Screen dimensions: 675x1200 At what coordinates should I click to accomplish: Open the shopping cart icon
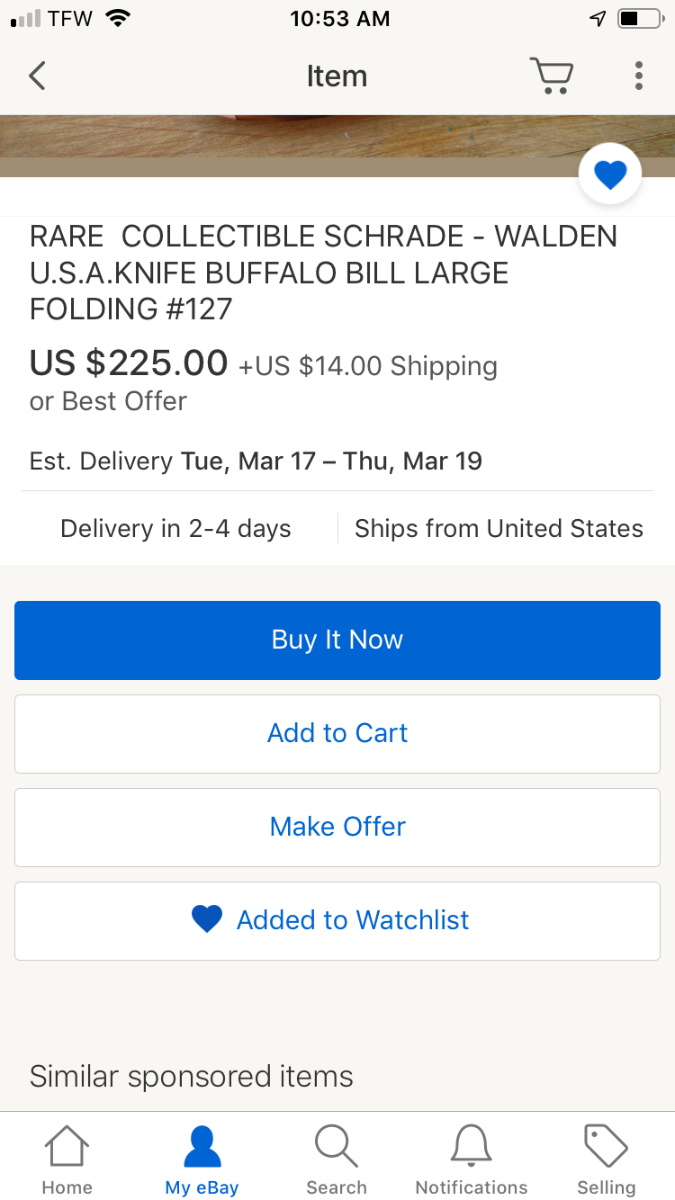coord(551,76)
